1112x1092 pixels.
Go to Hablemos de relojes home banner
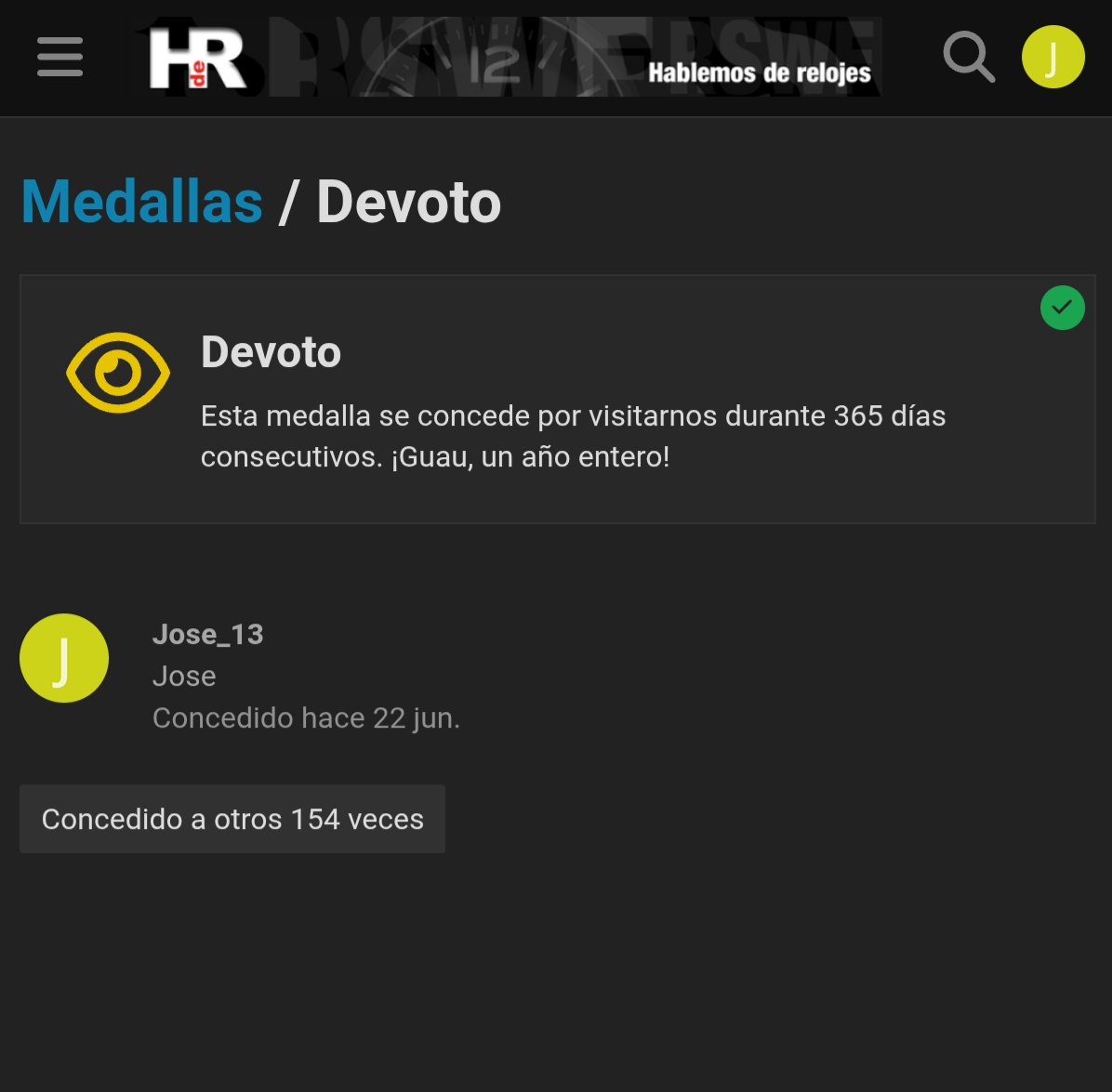(507, 58)
